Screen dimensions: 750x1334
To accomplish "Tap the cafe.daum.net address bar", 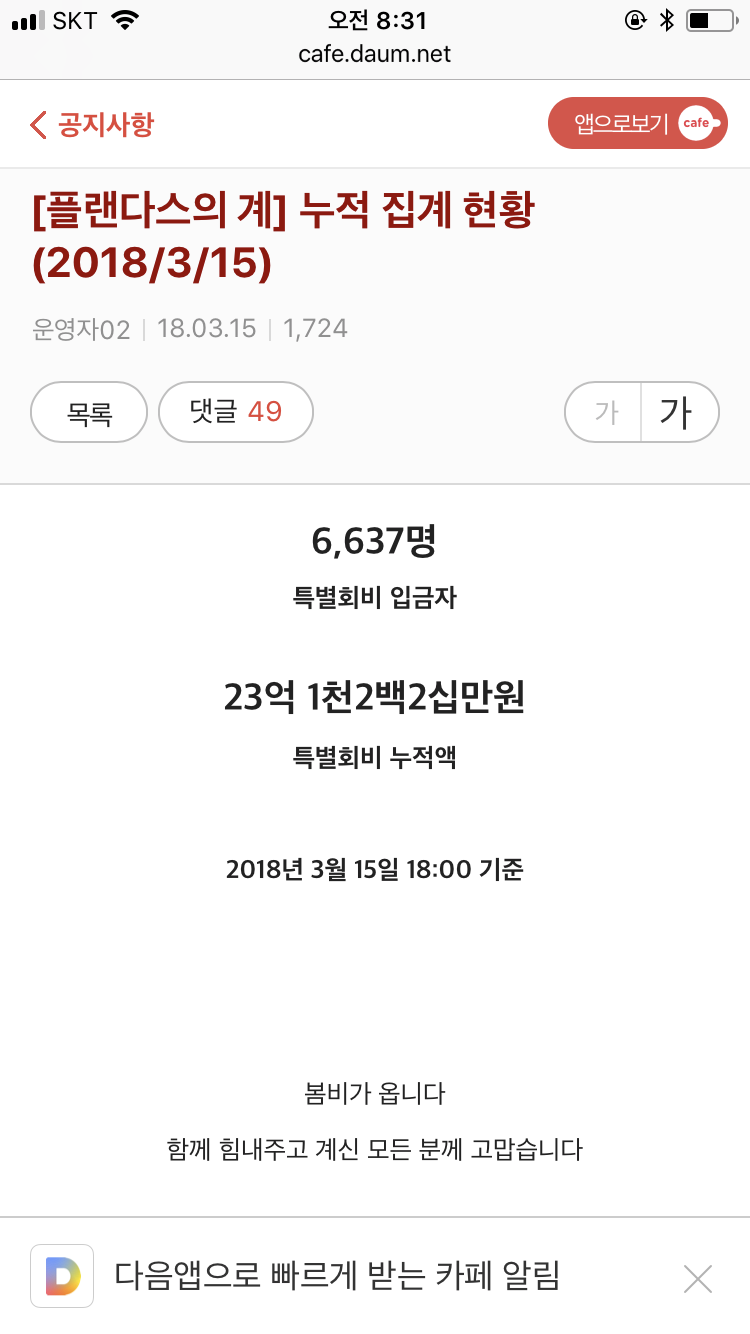I will pyautogui.click(x=375, y=54).
